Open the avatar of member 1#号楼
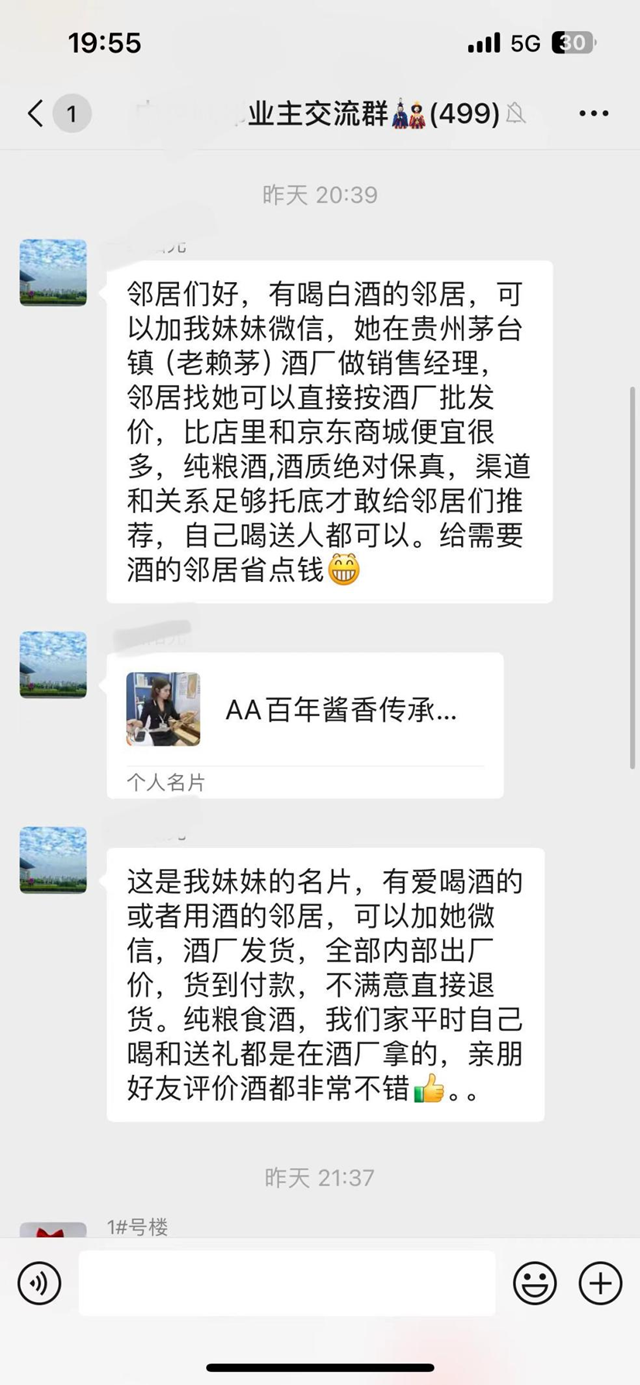Image resolution: width=640 pixels, height=1385 pixels. 53,1231
